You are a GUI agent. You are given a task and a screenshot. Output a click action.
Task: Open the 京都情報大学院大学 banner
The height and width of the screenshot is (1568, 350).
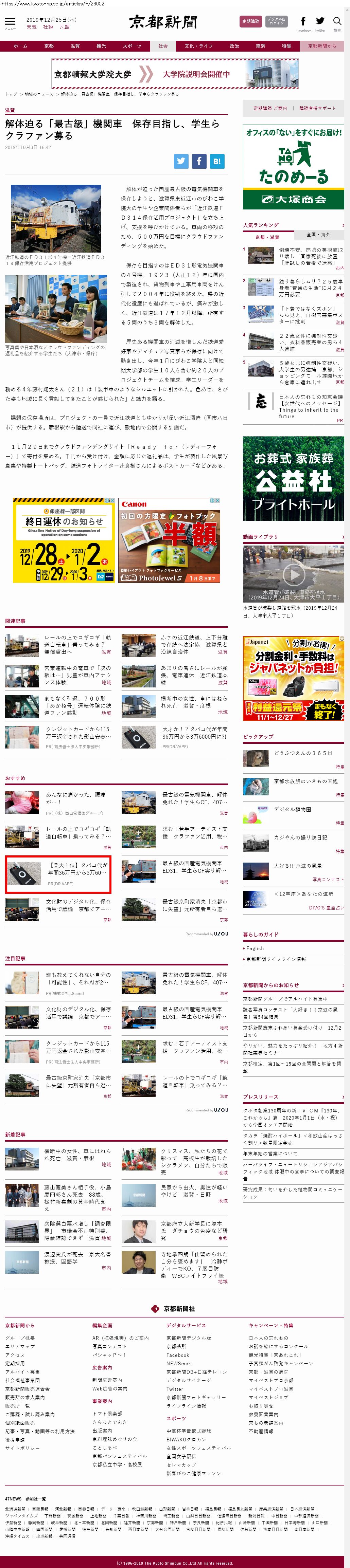pyautogui.click(x=175, y=74)
